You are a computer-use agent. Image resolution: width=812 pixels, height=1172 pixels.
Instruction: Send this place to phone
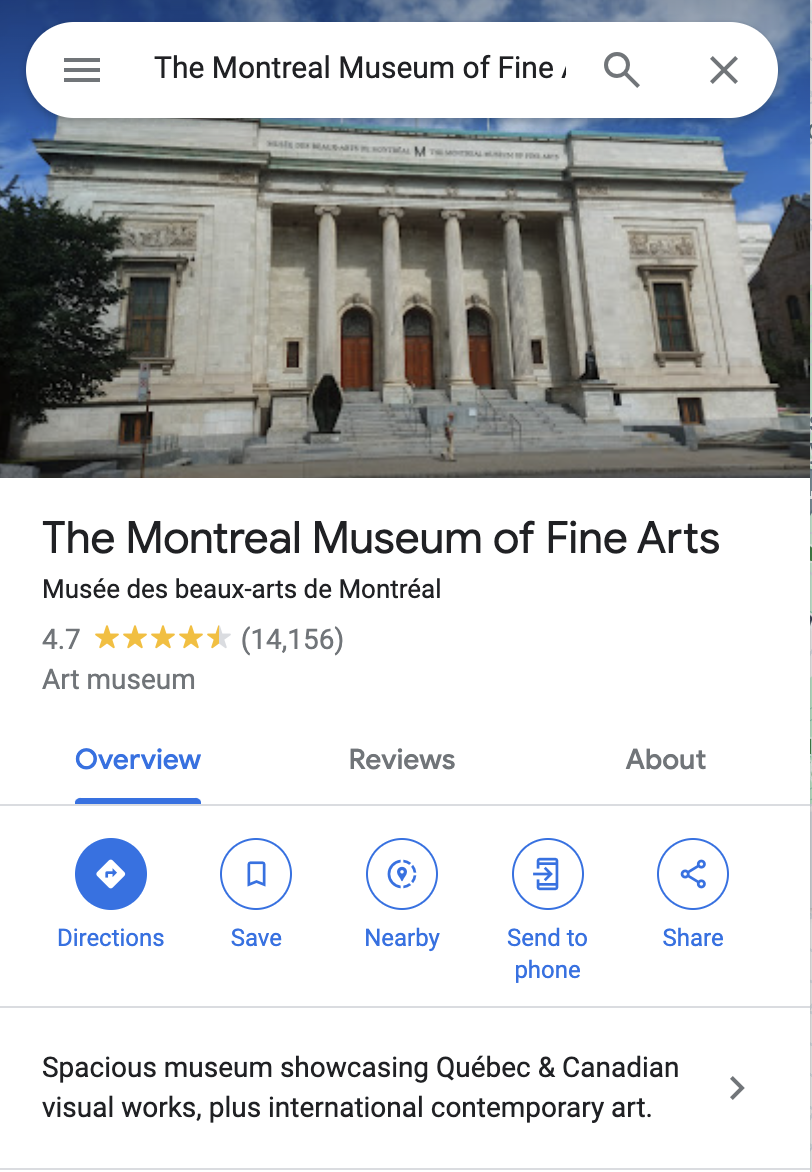tap(547, 875)
